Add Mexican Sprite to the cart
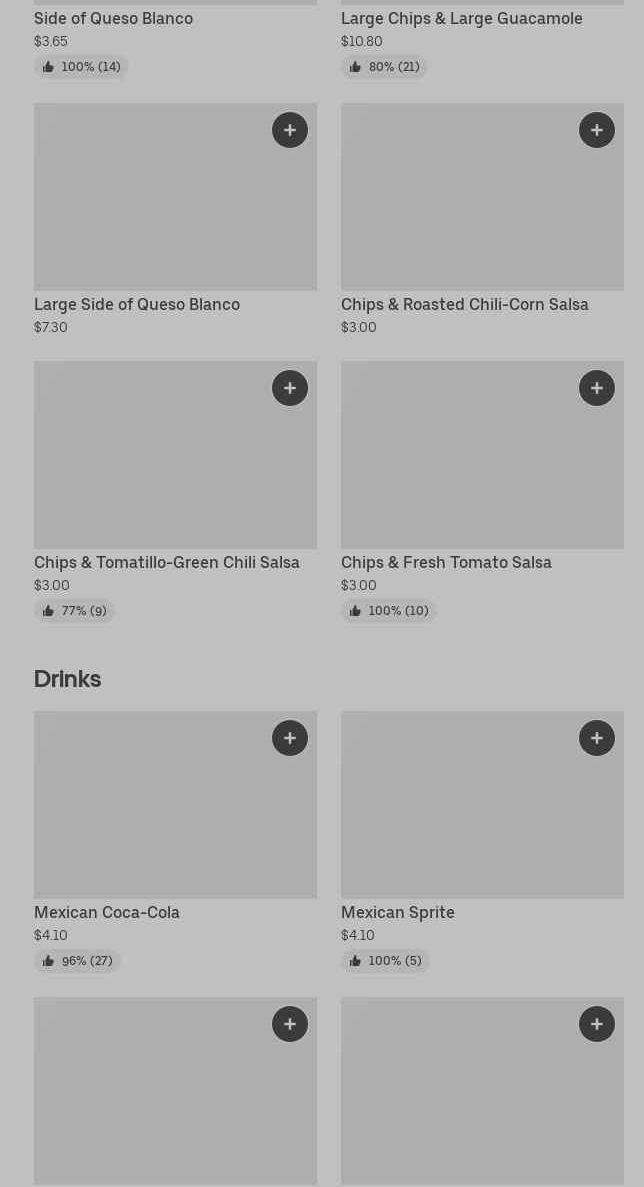Viewport: 644px width, 1187px height. pos(596,738)
